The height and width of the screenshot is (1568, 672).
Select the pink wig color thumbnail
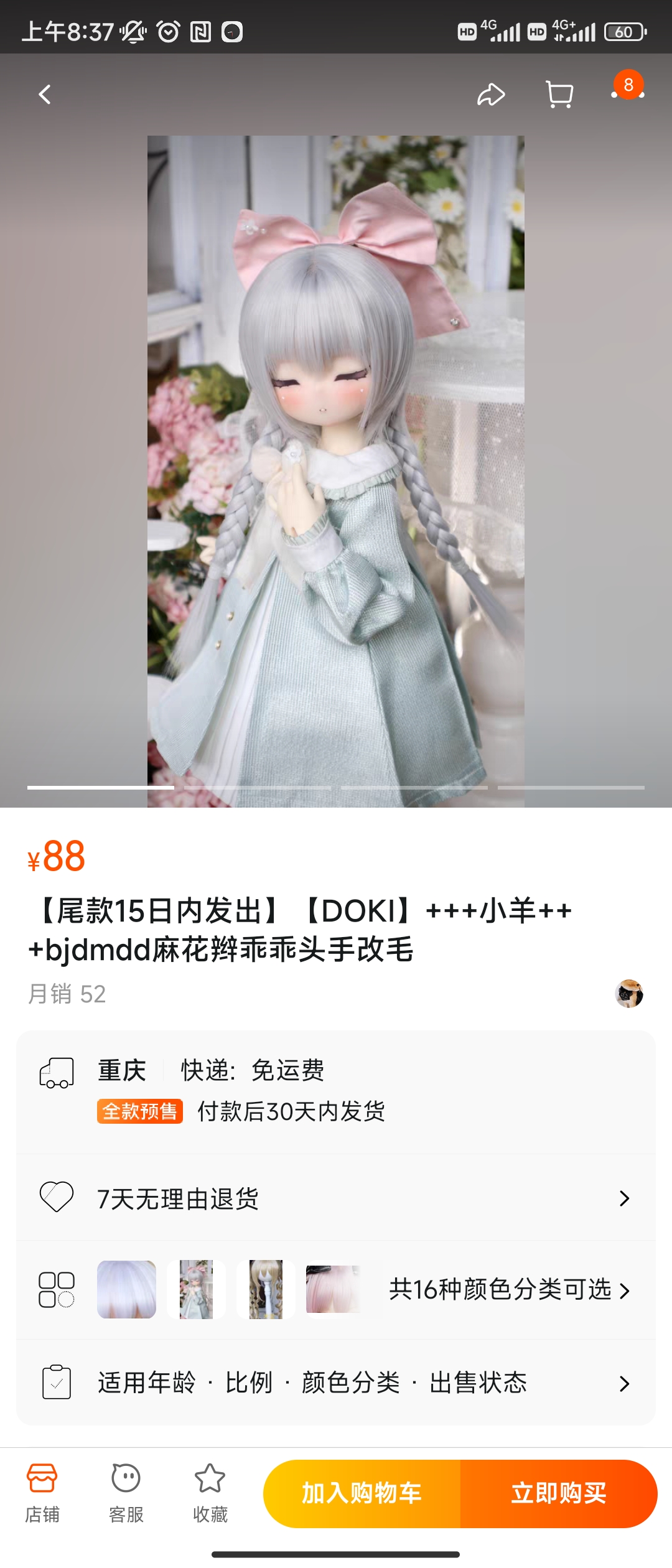point(334,1289)
